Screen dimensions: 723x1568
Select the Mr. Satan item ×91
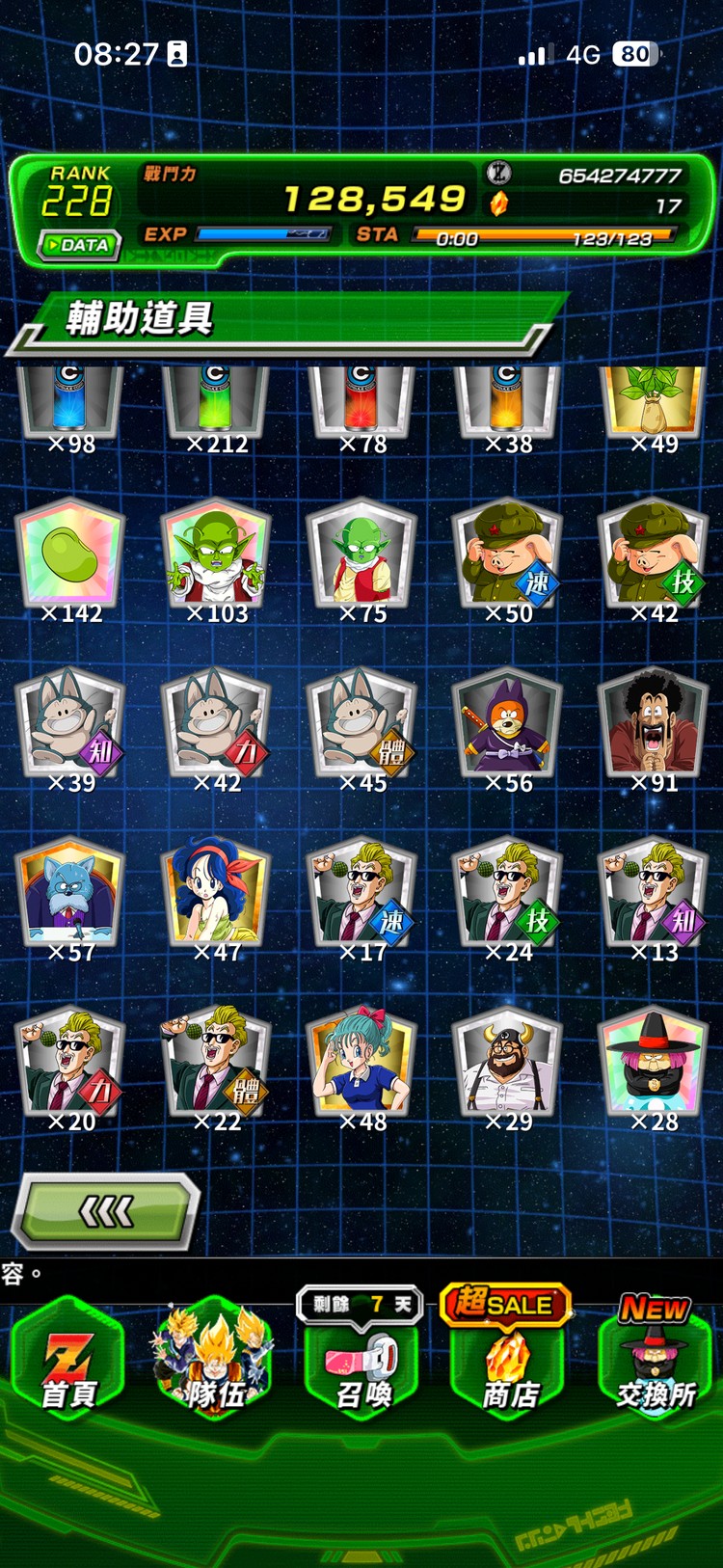[653, 725]
